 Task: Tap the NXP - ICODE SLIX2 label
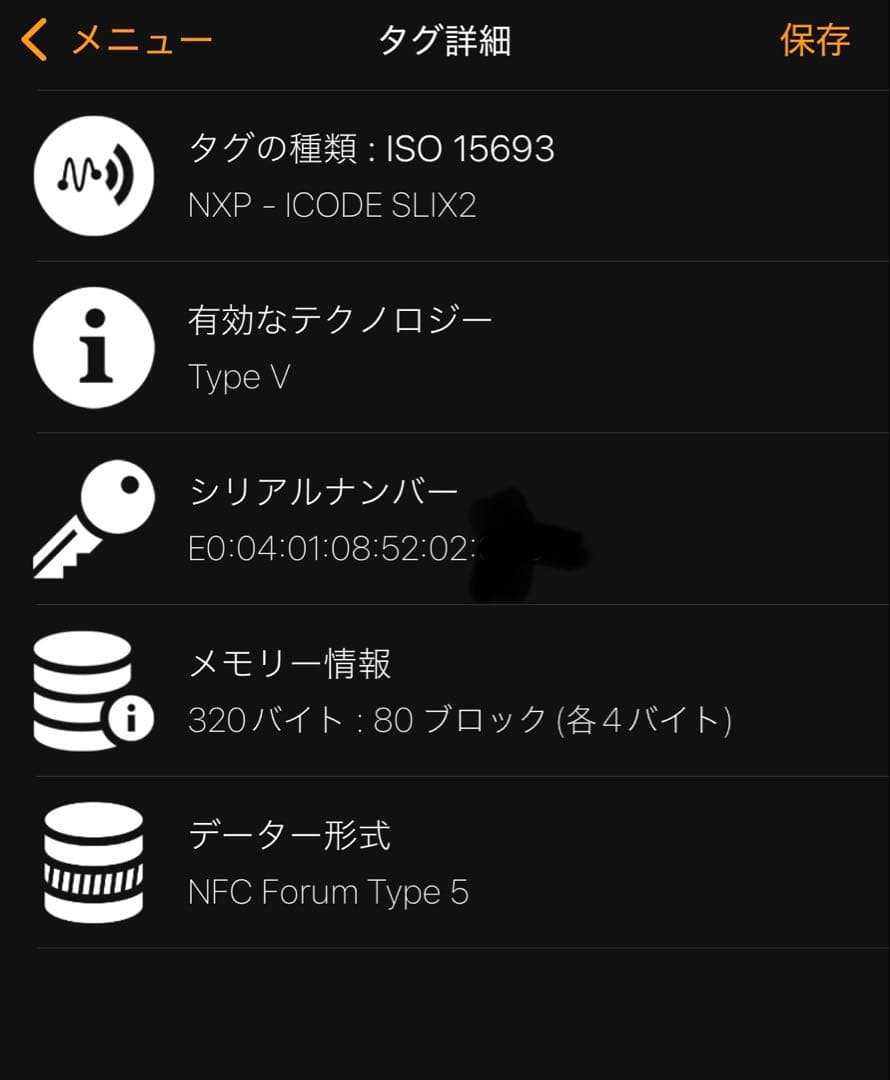[x=330, y=205]
